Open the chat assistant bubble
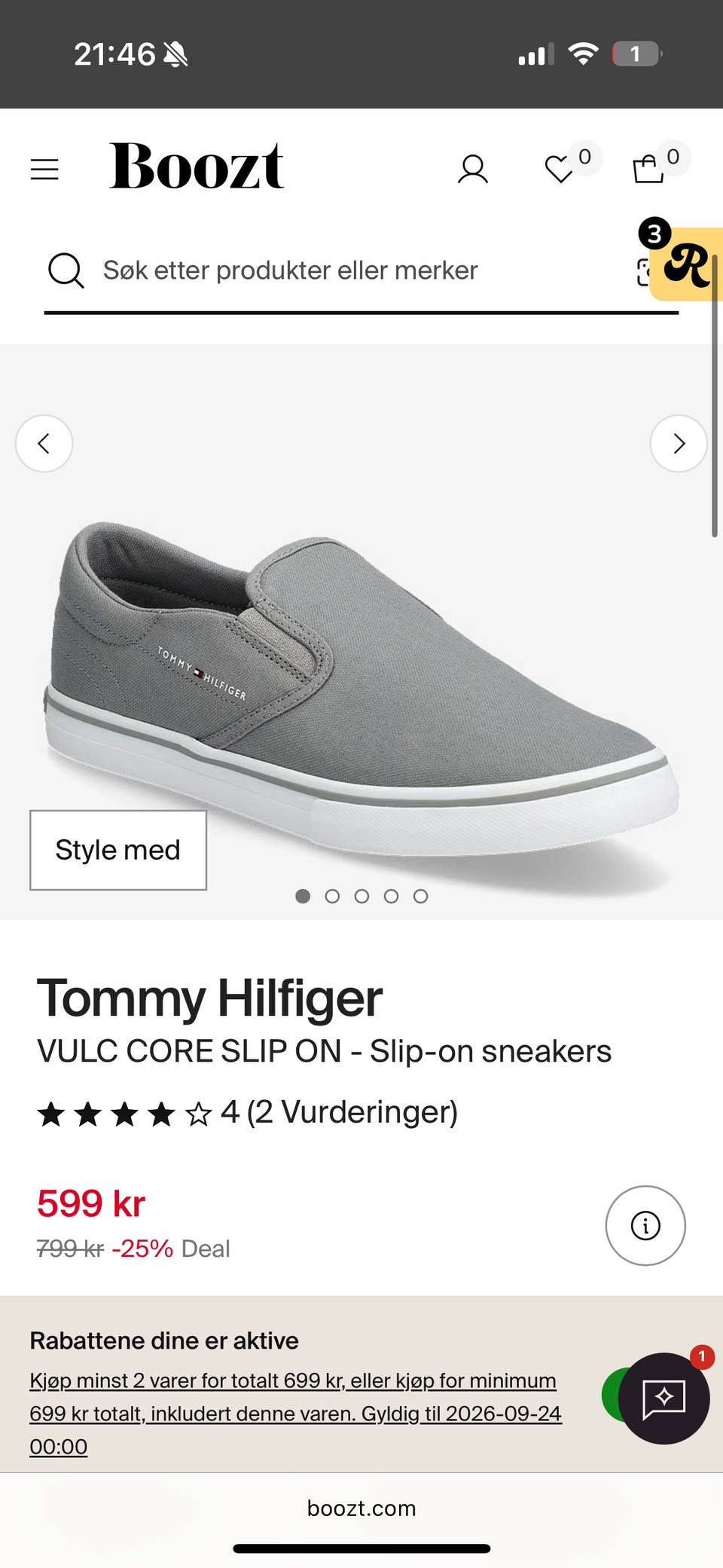This screenshot has height=1568, width=723. click(664, 1398)
